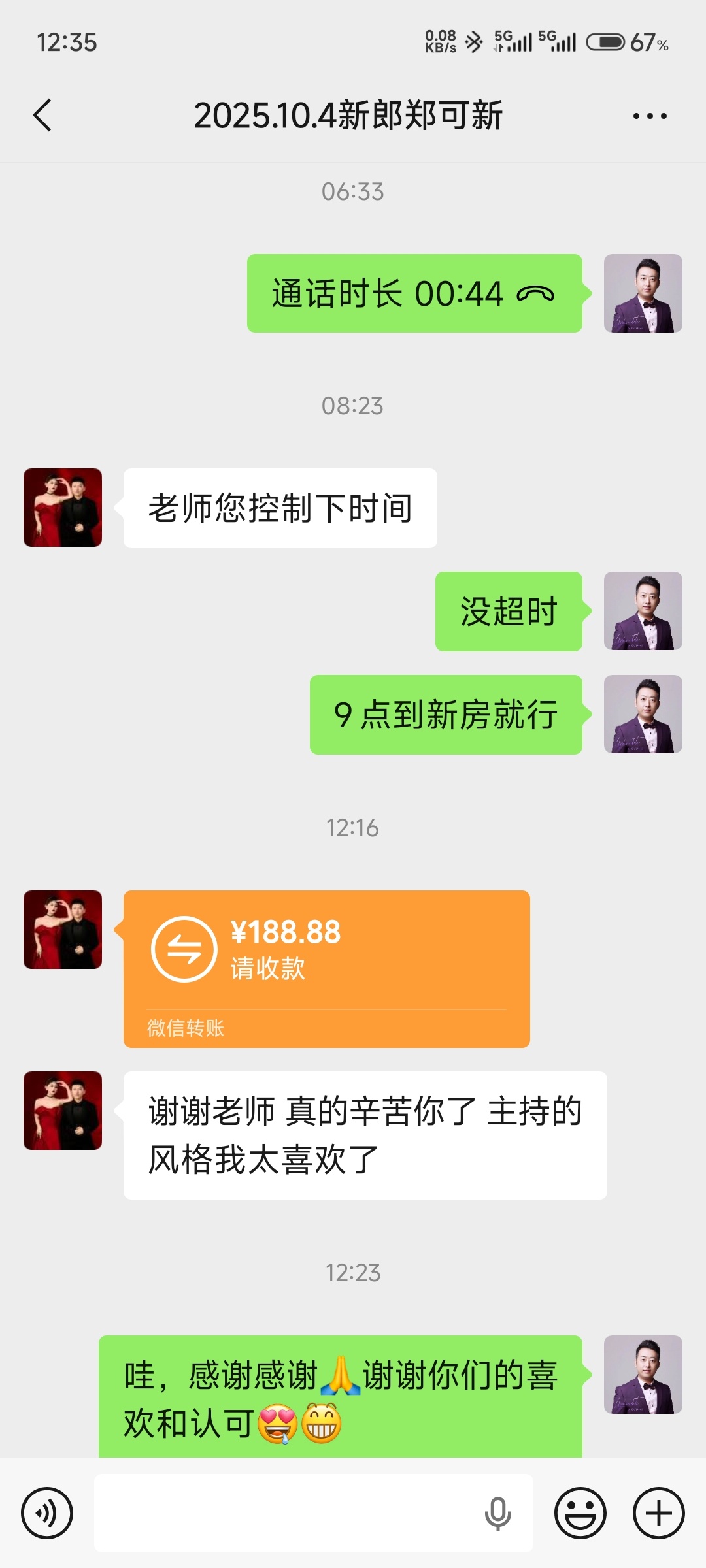Viewport: 706px width, 1568px height.
Task: Open the ¥188.88 WeChat transfer
Action: point(326,968)
